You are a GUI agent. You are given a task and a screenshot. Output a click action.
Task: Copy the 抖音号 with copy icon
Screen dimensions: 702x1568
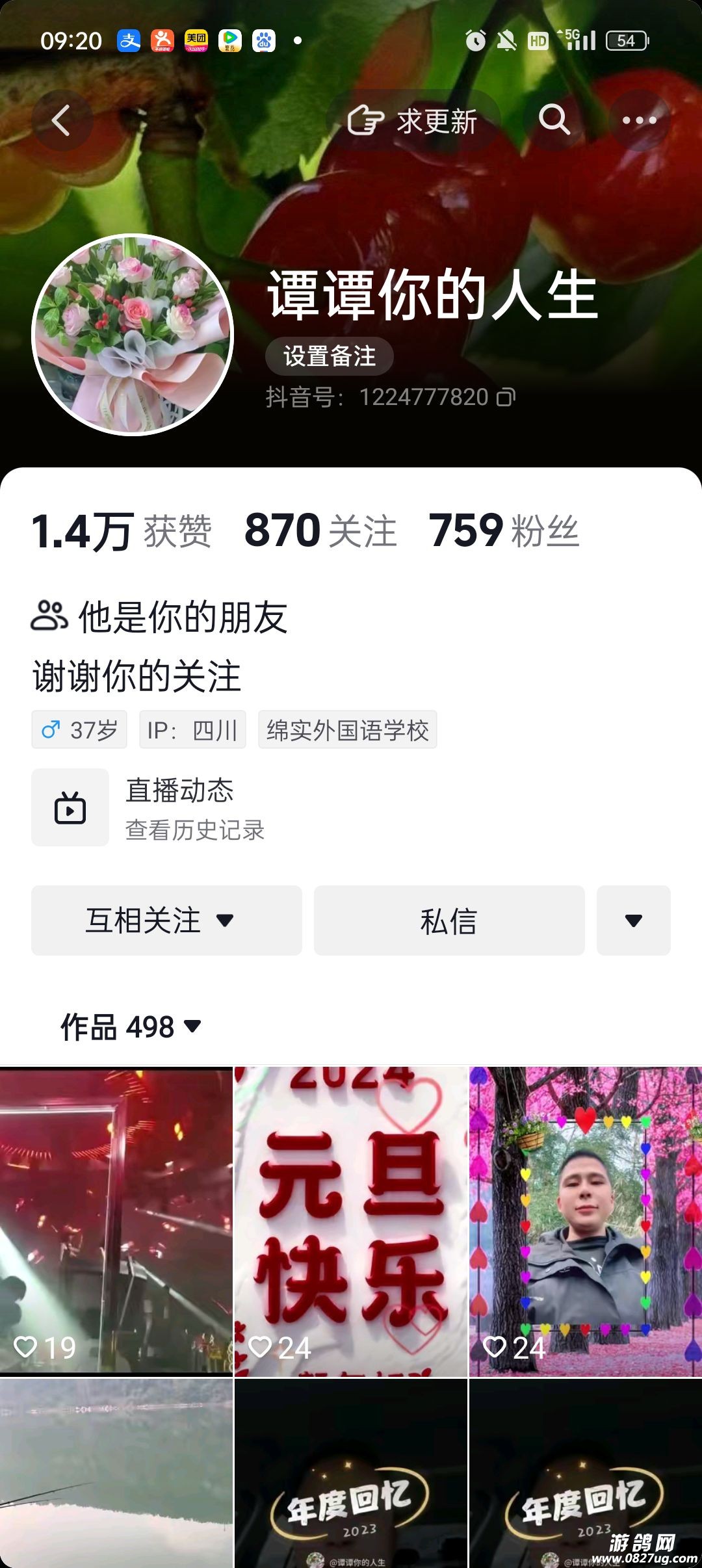506,397
